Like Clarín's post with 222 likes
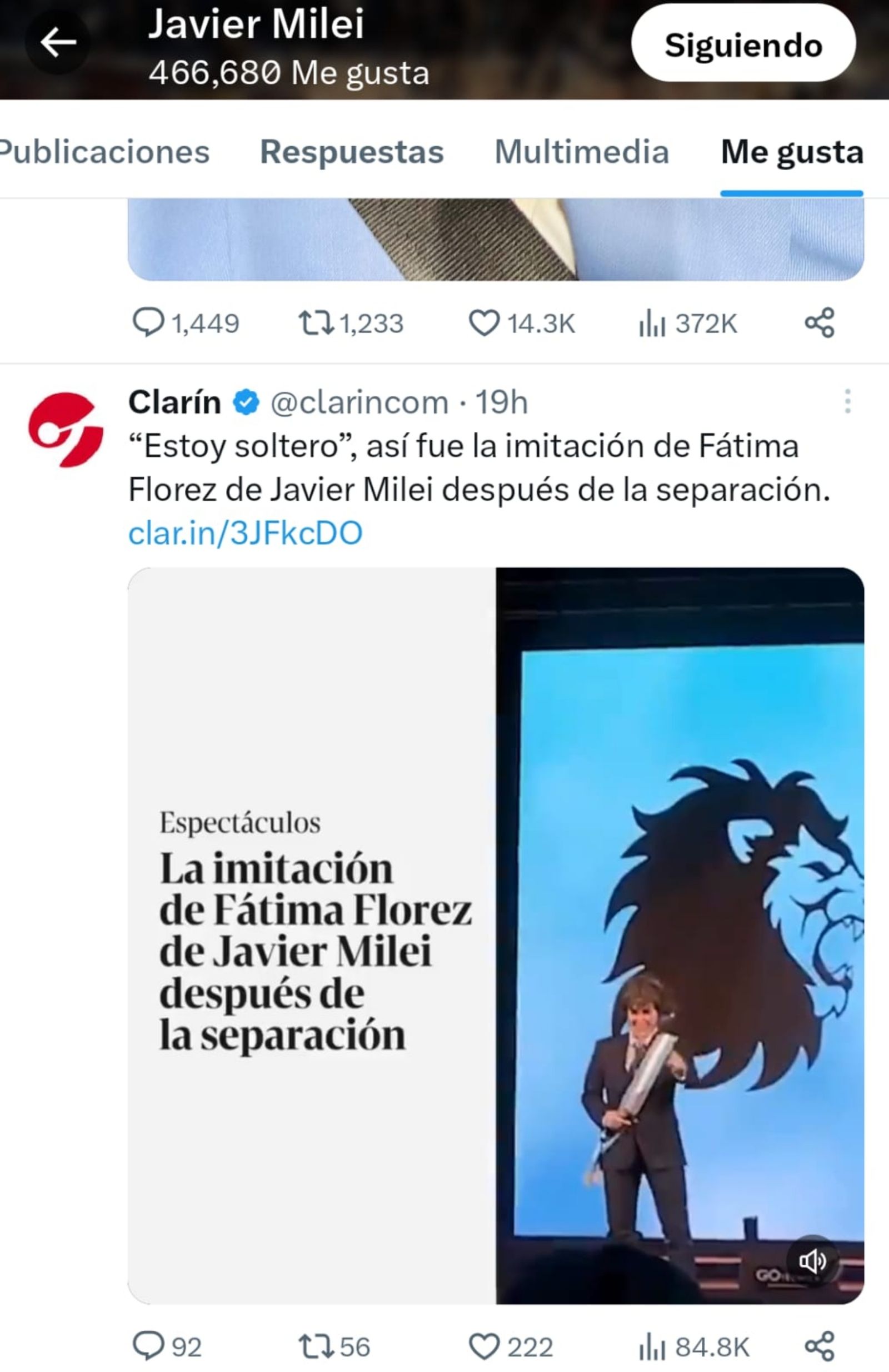Viewport: 889px width, 1372px height. coord(483,1346)
